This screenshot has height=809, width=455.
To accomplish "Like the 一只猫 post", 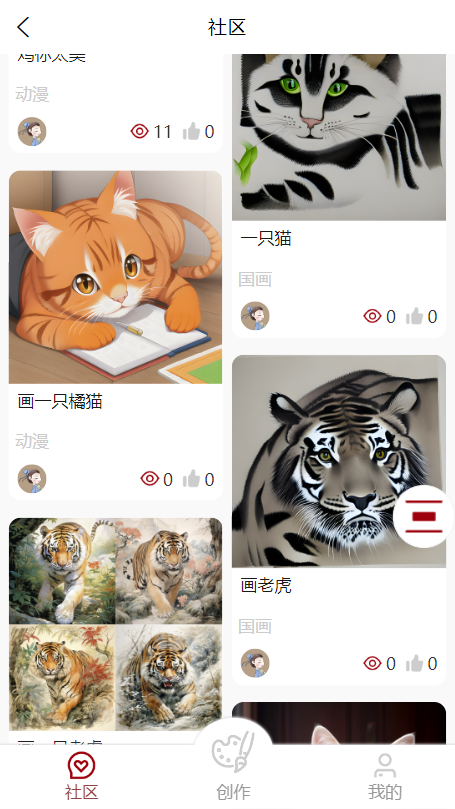I will click(x=415, y=316).
